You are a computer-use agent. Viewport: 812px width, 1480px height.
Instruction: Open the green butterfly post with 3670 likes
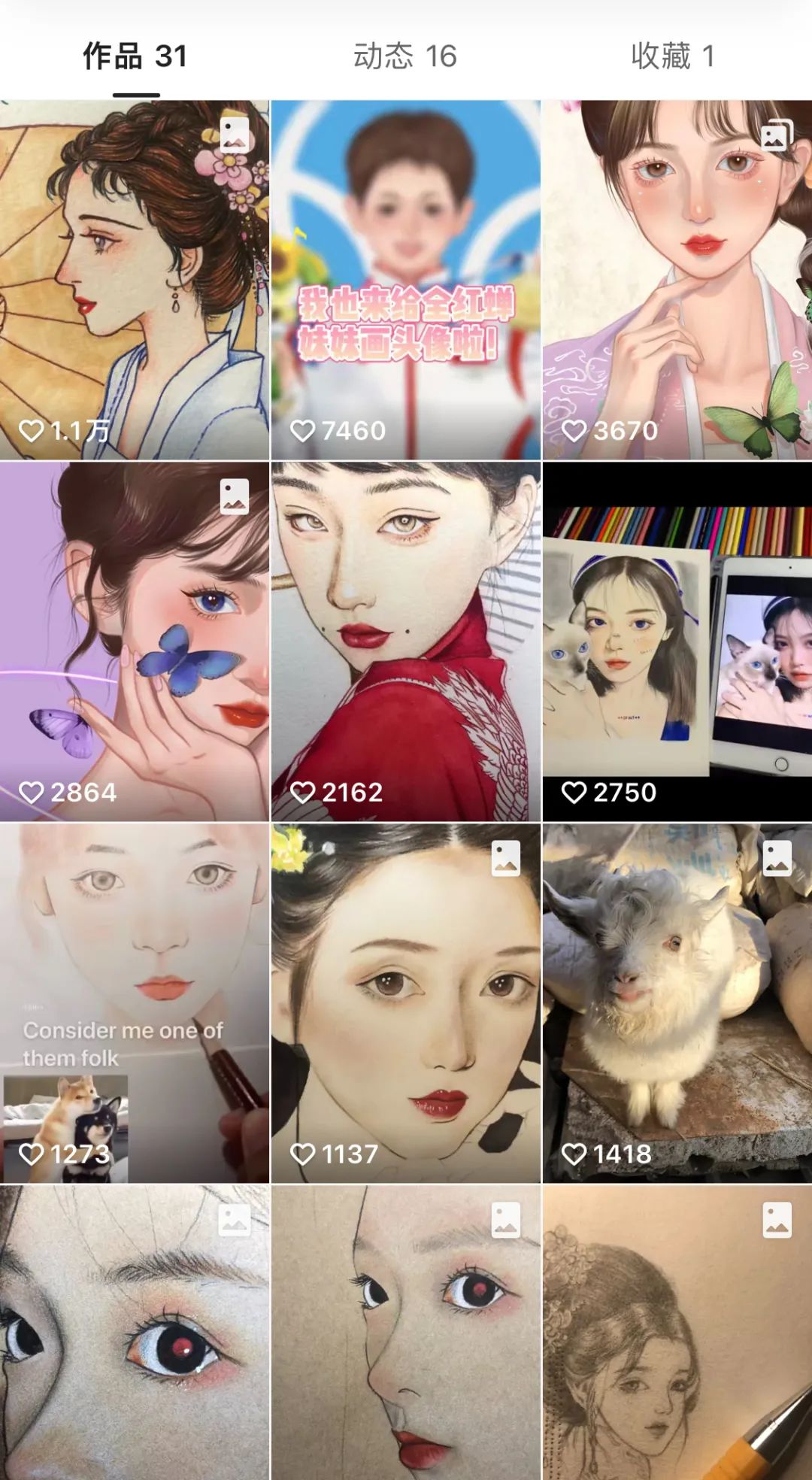click(x=677, y=280)
